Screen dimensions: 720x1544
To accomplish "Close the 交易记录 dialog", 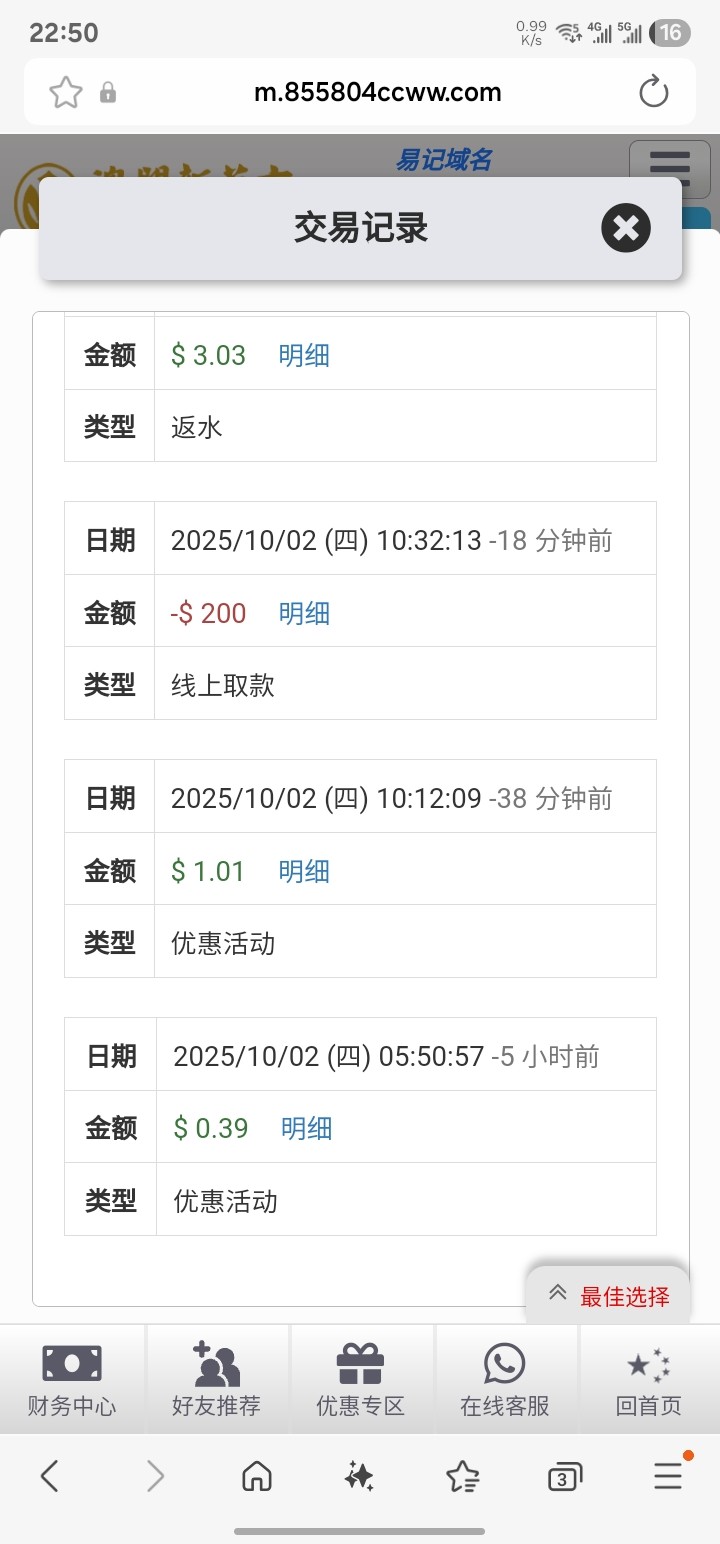I will 626,228.
